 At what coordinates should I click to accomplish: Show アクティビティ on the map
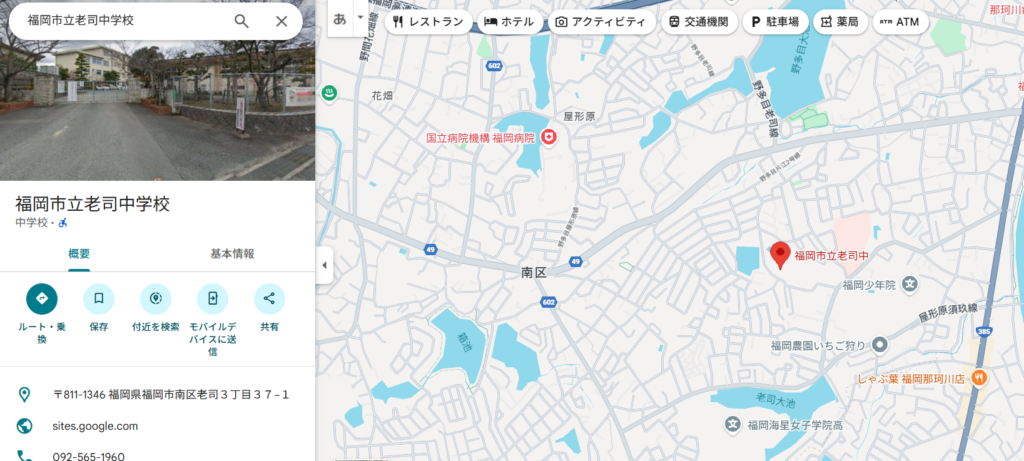click(x=599, y=21)
